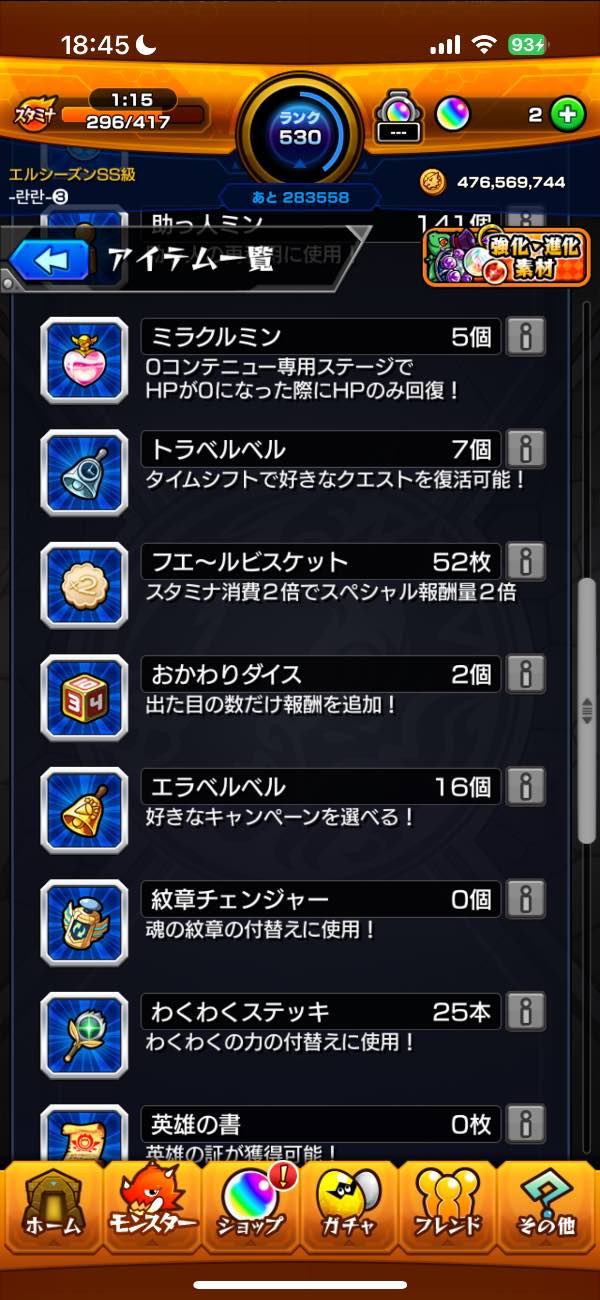This screenshot has width=600, height=1300.
Task: Add orbs with the green plus button
Action: tap(568, 115)
